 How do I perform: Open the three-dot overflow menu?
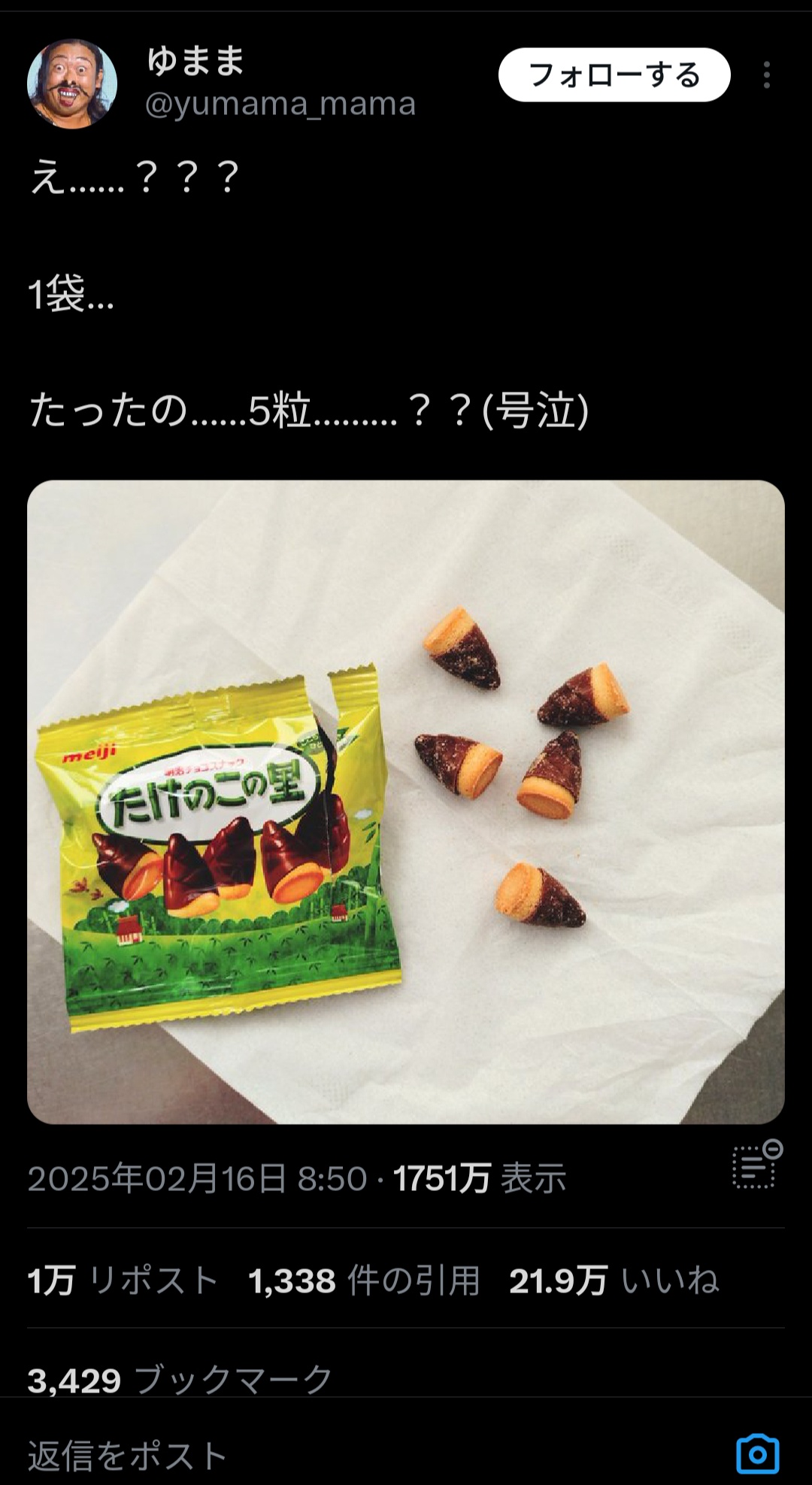pos(766,75)
